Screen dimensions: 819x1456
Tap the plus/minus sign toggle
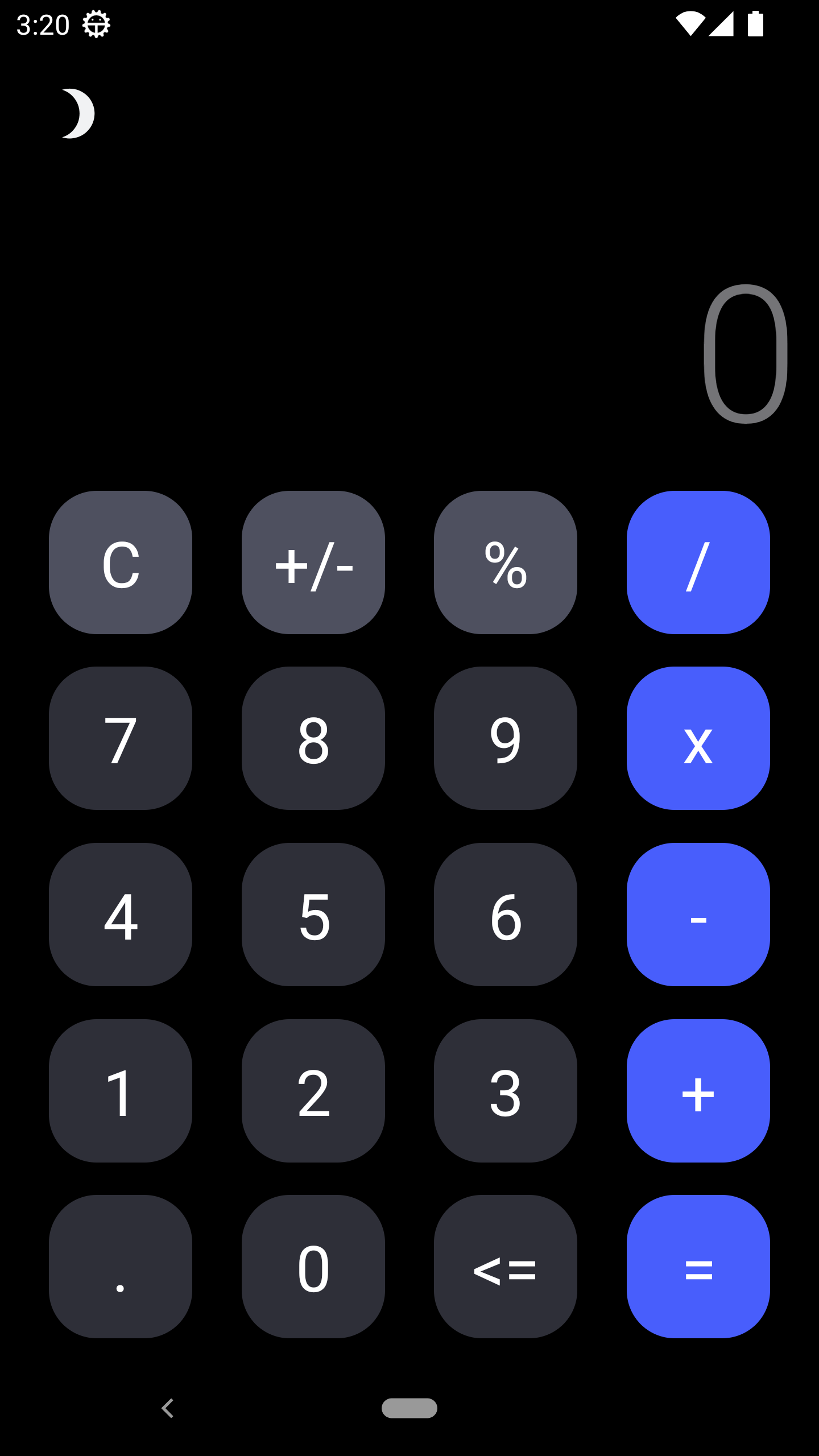pos(313,563)
